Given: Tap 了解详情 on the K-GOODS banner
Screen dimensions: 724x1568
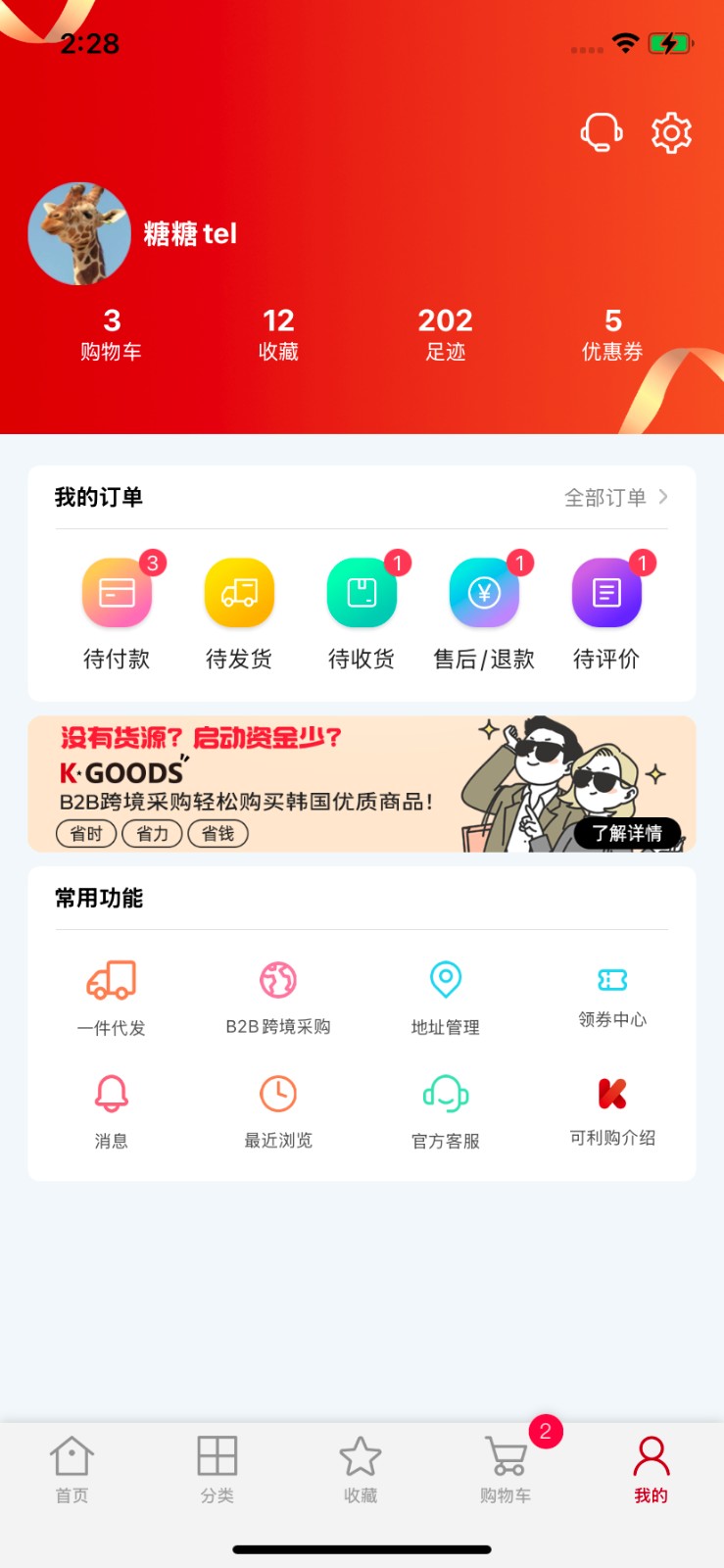Looking at the screenshot, I should (x=627, y=833).
